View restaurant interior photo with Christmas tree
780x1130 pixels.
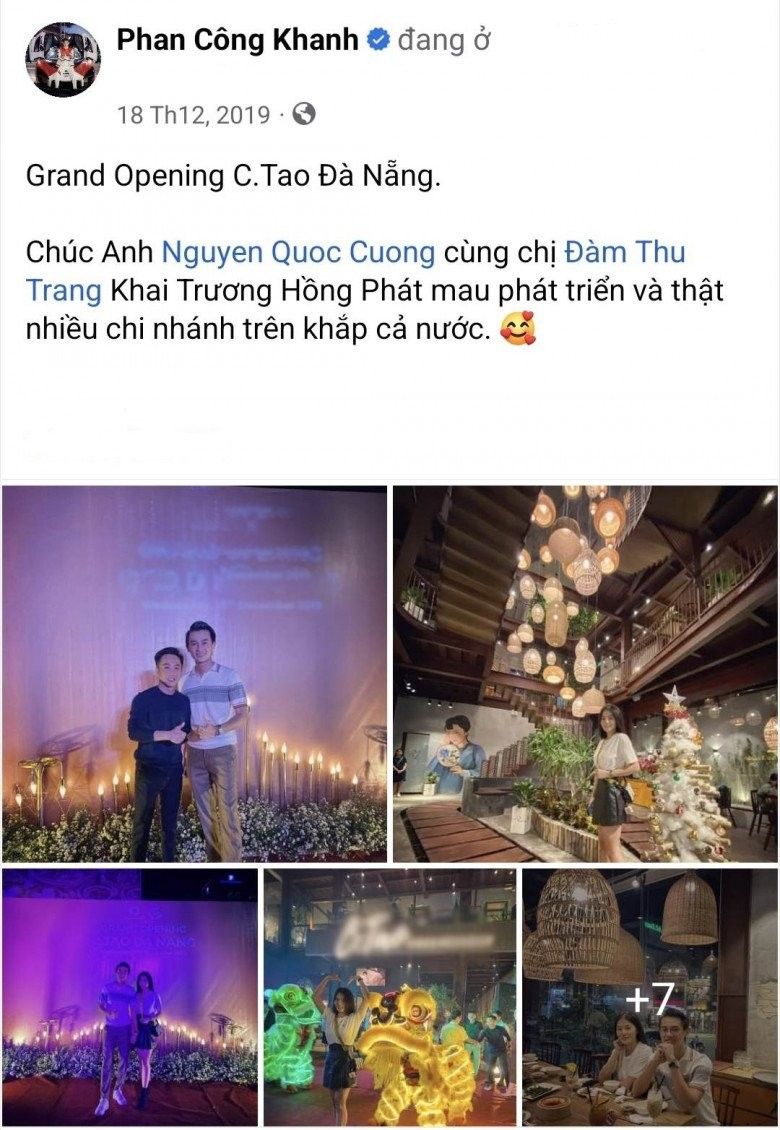(585, 673)
